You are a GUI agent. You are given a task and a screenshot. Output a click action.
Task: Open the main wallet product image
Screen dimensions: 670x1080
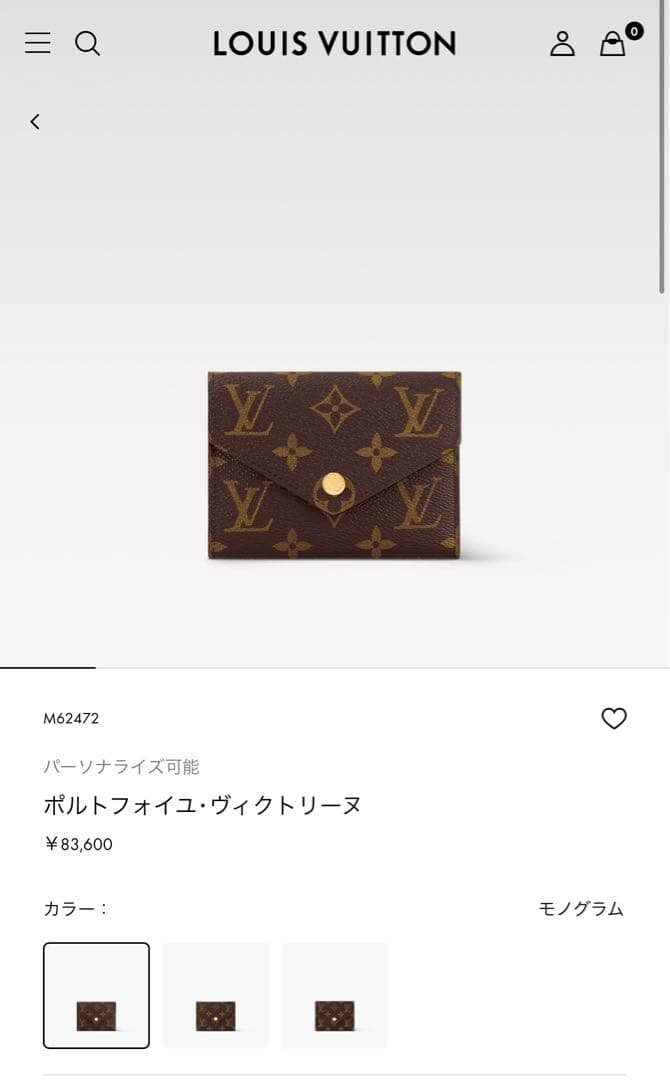coord(334,465)
